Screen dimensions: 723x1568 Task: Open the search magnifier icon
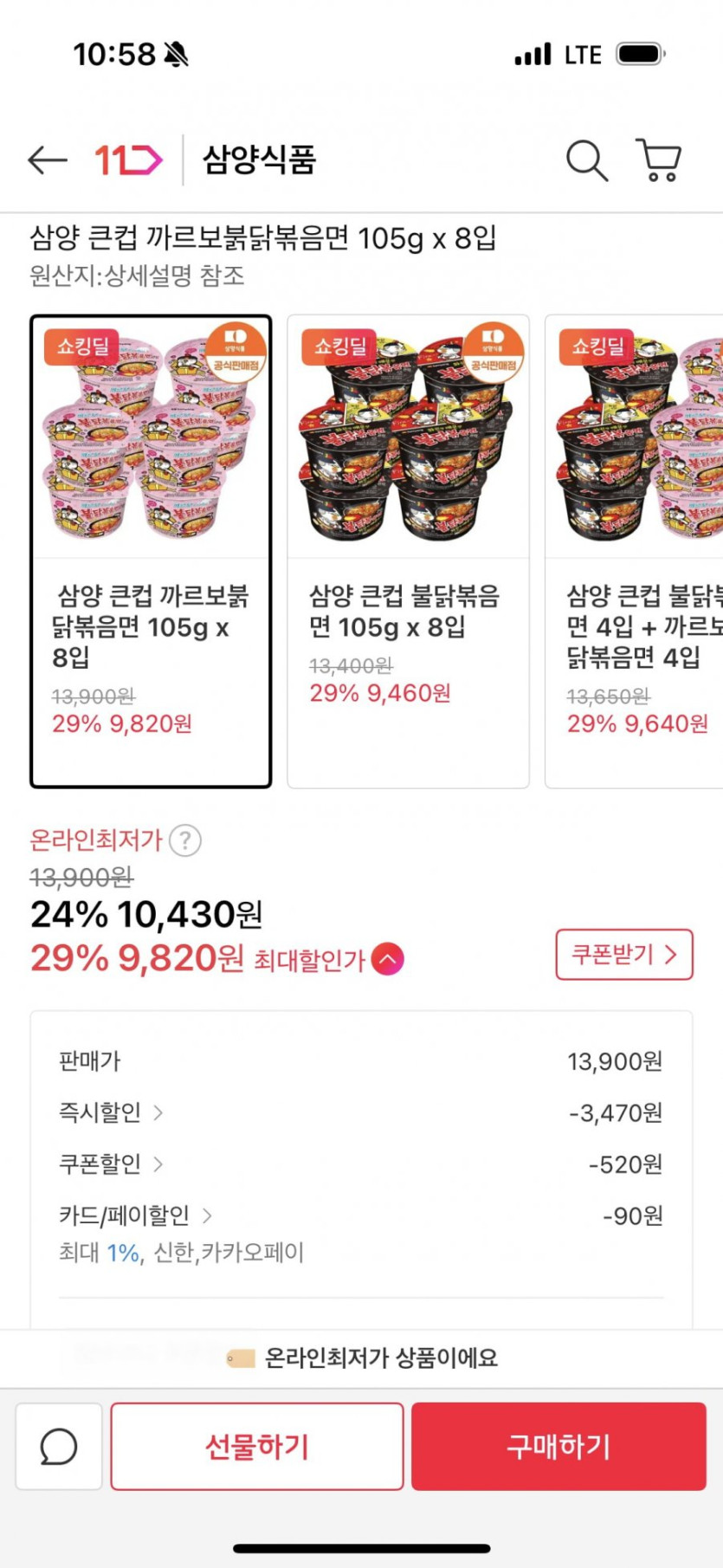click(587, 160)
